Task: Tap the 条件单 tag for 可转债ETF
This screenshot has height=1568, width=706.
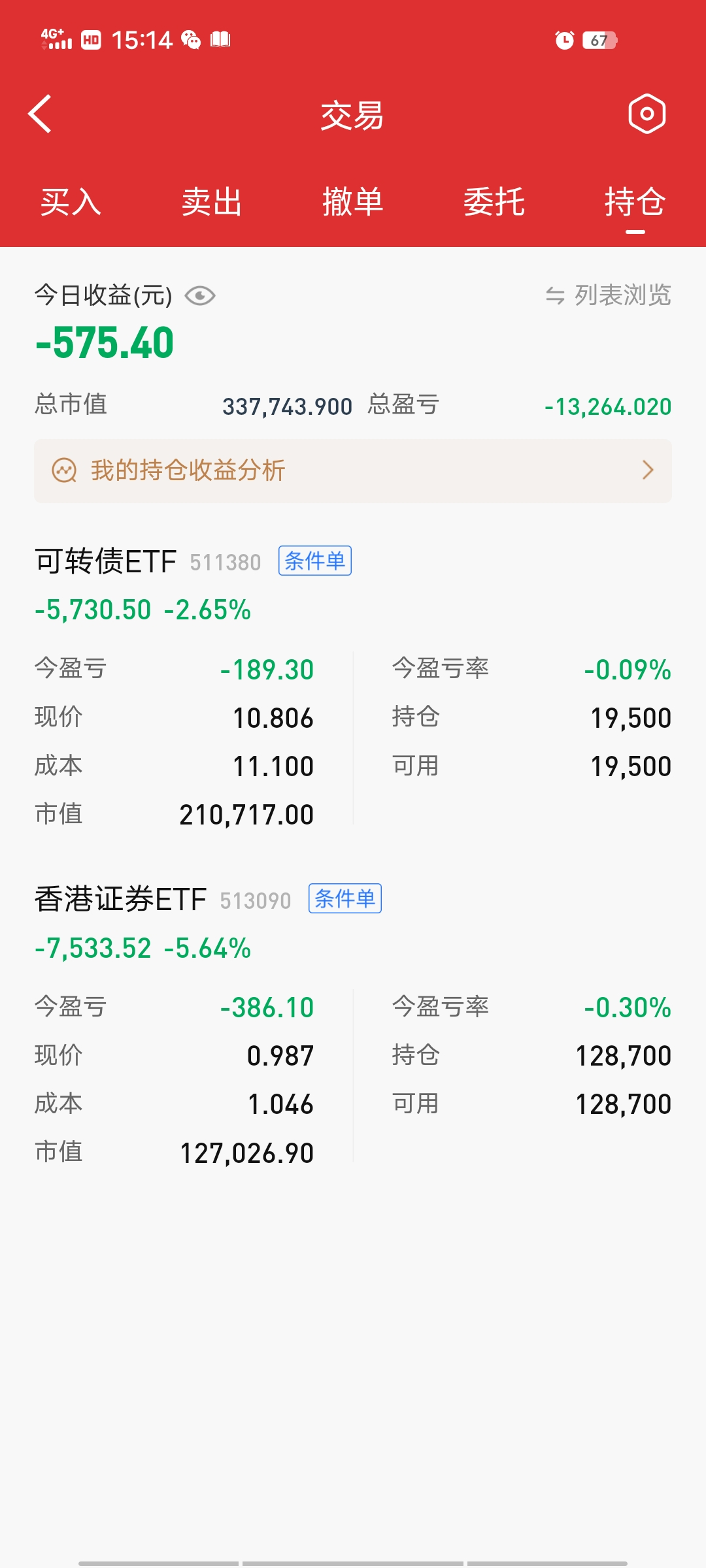Action: [x=315, y=561]
